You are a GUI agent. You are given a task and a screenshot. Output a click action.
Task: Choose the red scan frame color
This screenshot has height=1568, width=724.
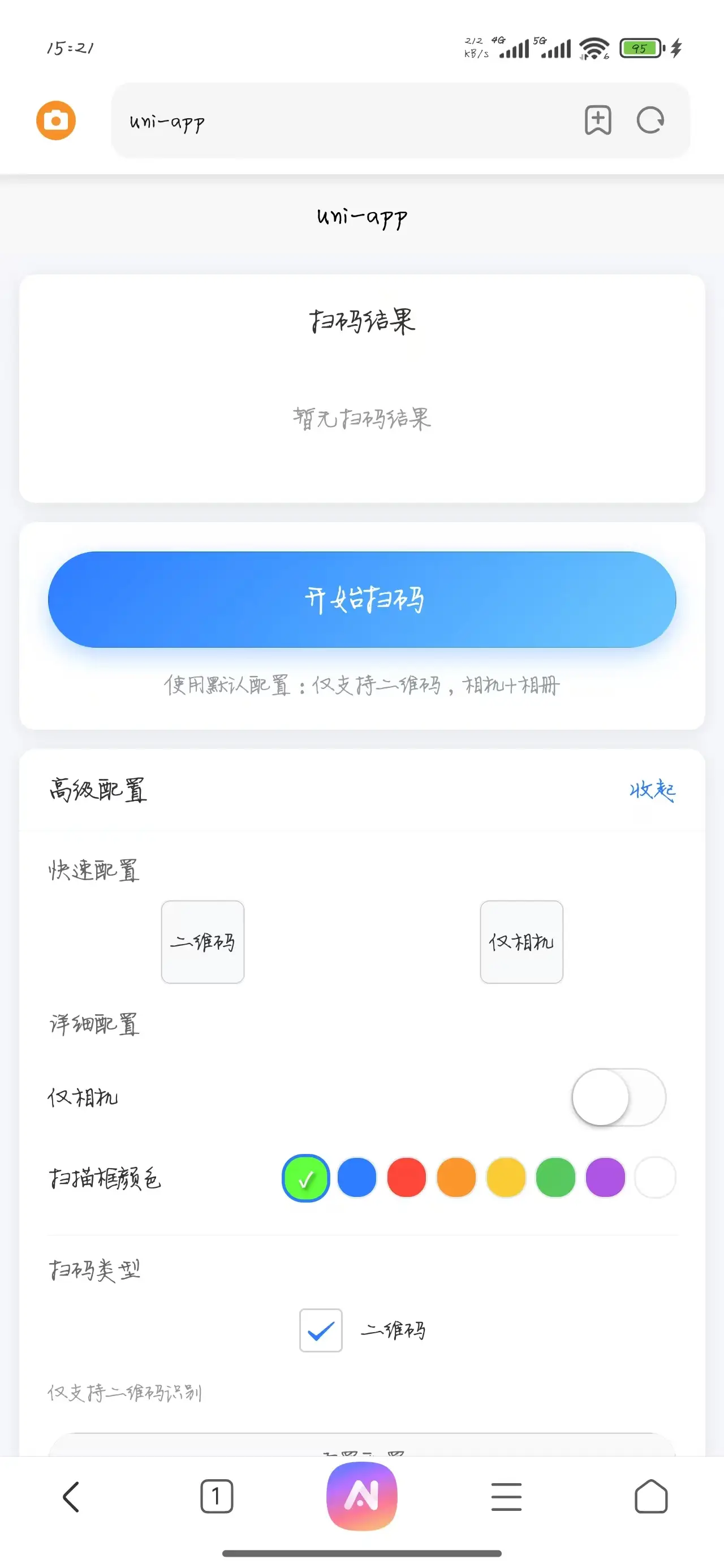click(x=406, y=1178)
